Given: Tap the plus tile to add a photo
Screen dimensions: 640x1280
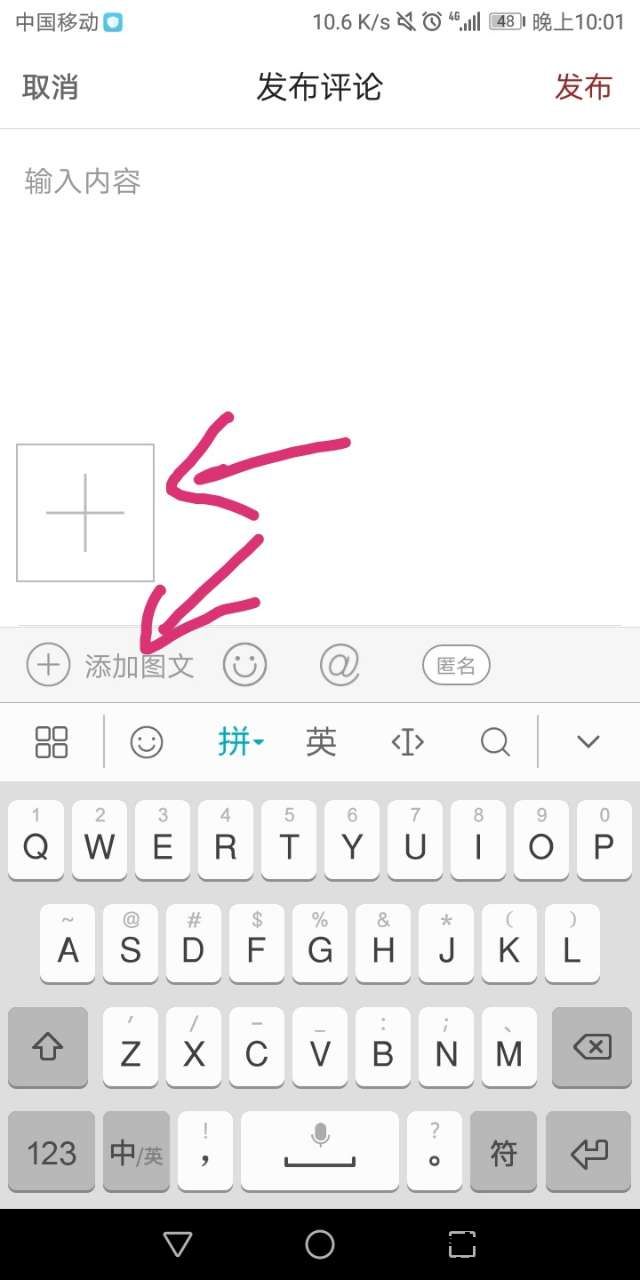Looking at the screenshot, I should [85, 513].
